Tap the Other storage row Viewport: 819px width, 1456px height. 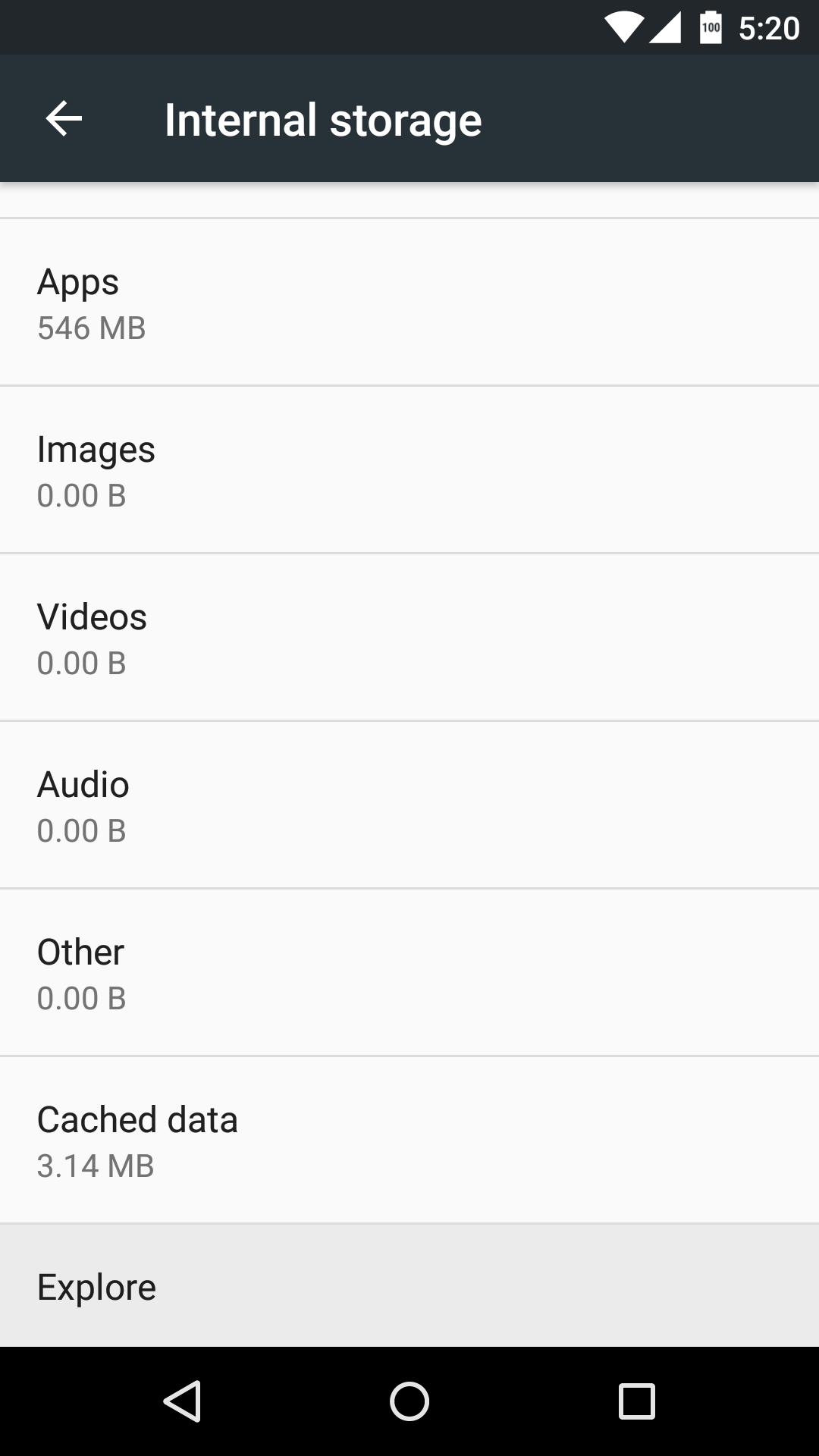click(409, 973)
